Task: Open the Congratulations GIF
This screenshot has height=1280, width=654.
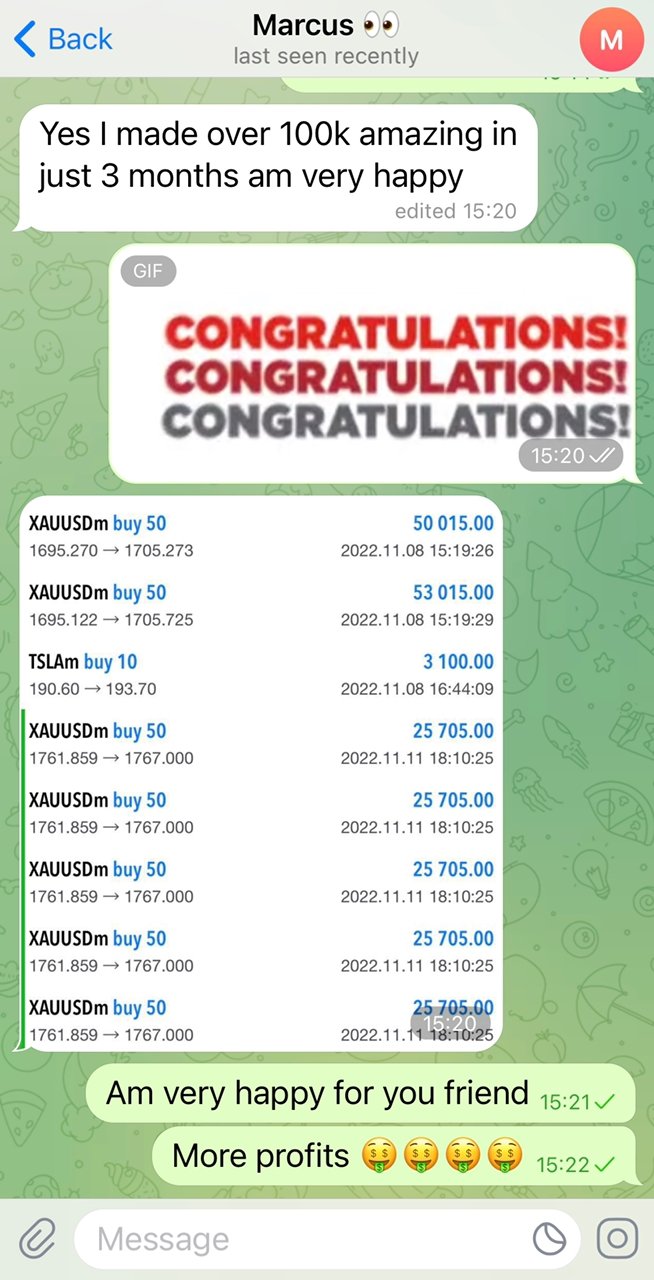Action: (372, 362)
